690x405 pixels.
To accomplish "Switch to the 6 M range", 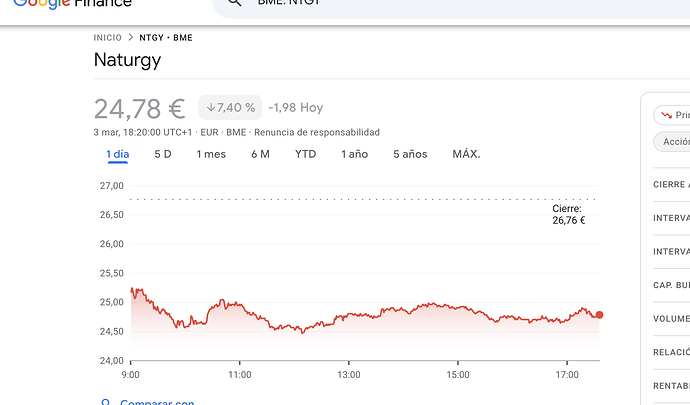I will click(260, 154).
